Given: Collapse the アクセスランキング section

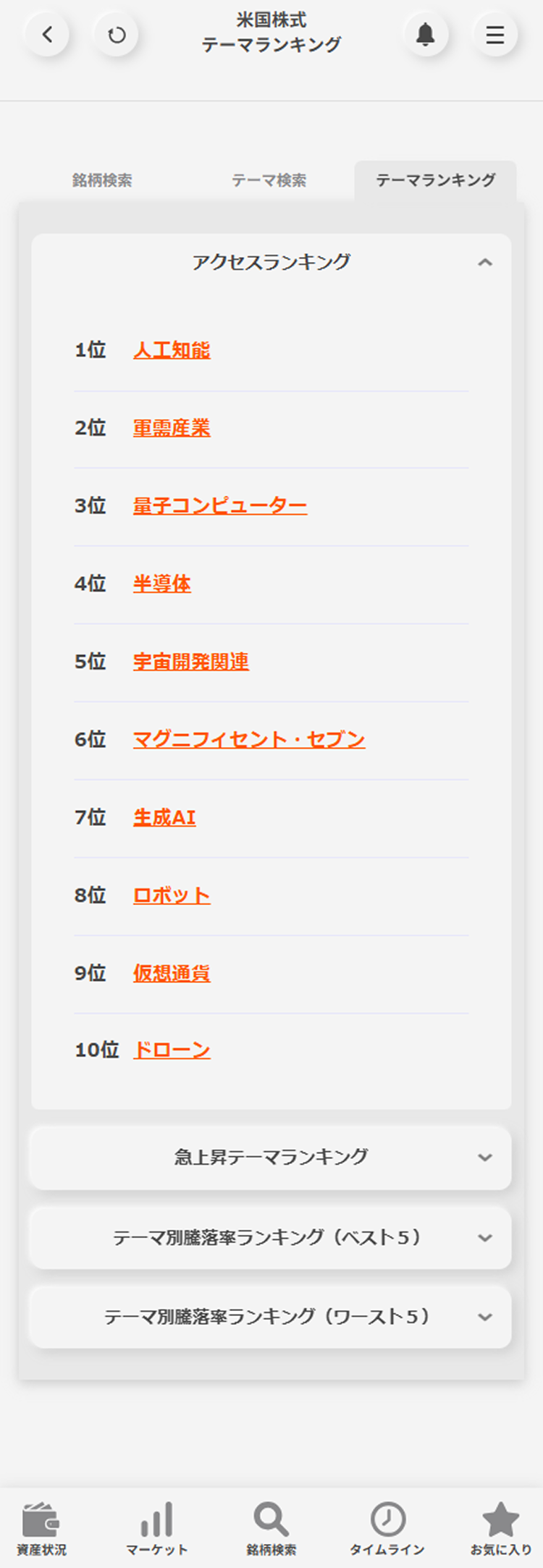Looking at the screenshot, I should coord(486,264).
